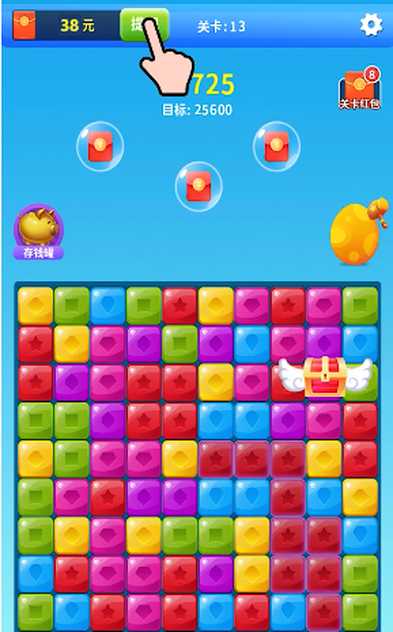Open the 存钱罐 piggy bank
393x632 pixels.
pyautogui.click(x=38, y=232)
